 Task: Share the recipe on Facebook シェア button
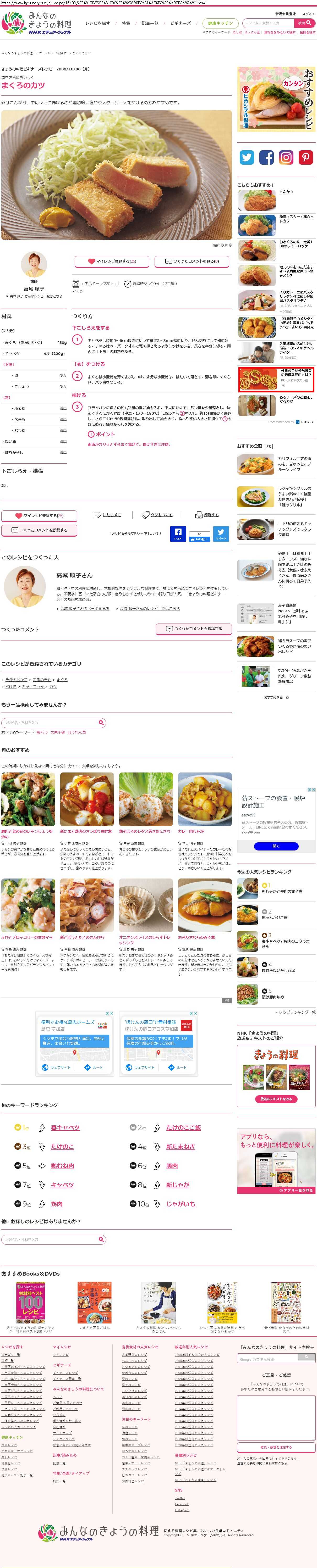178,534
